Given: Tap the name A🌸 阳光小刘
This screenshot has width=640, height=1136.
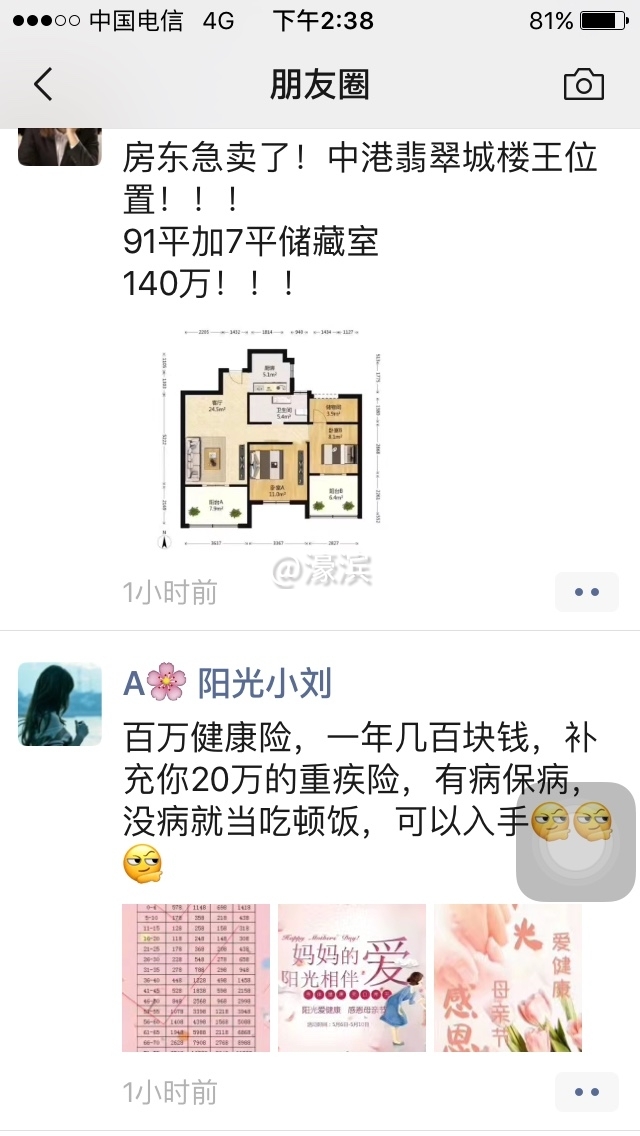Looking at the screenshot, I should point(228,685).
